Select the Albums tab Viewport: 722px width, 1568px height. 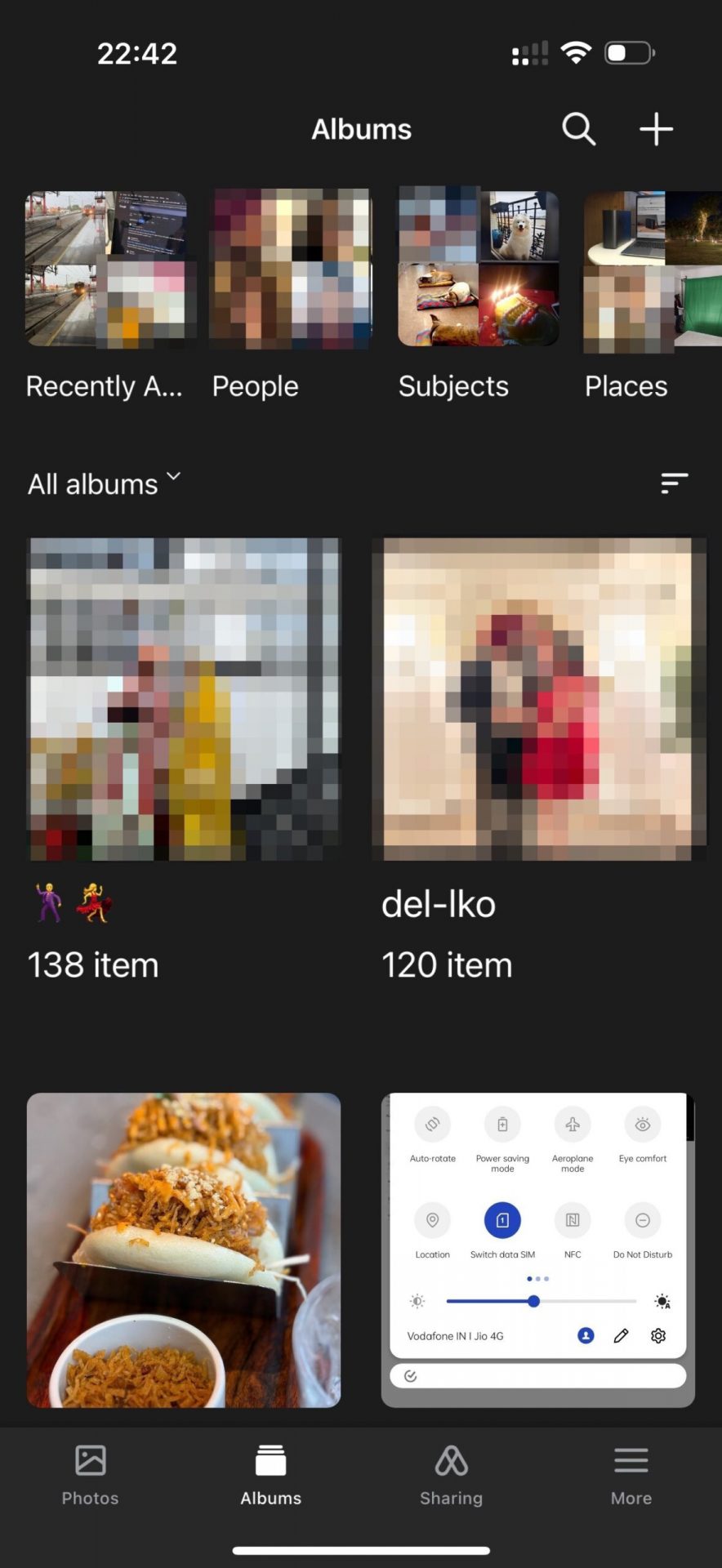click(x=270, y=1475)
